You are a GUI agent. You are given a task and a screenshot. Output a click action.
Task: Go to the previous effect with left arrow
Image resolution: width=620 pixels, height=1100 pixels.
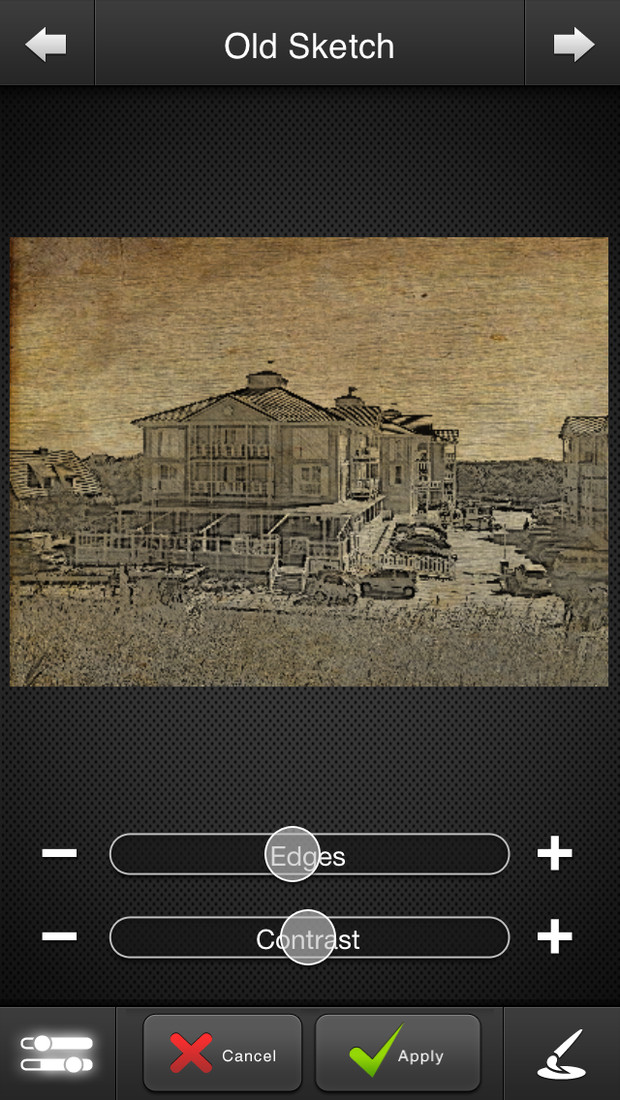coord(46,44)
